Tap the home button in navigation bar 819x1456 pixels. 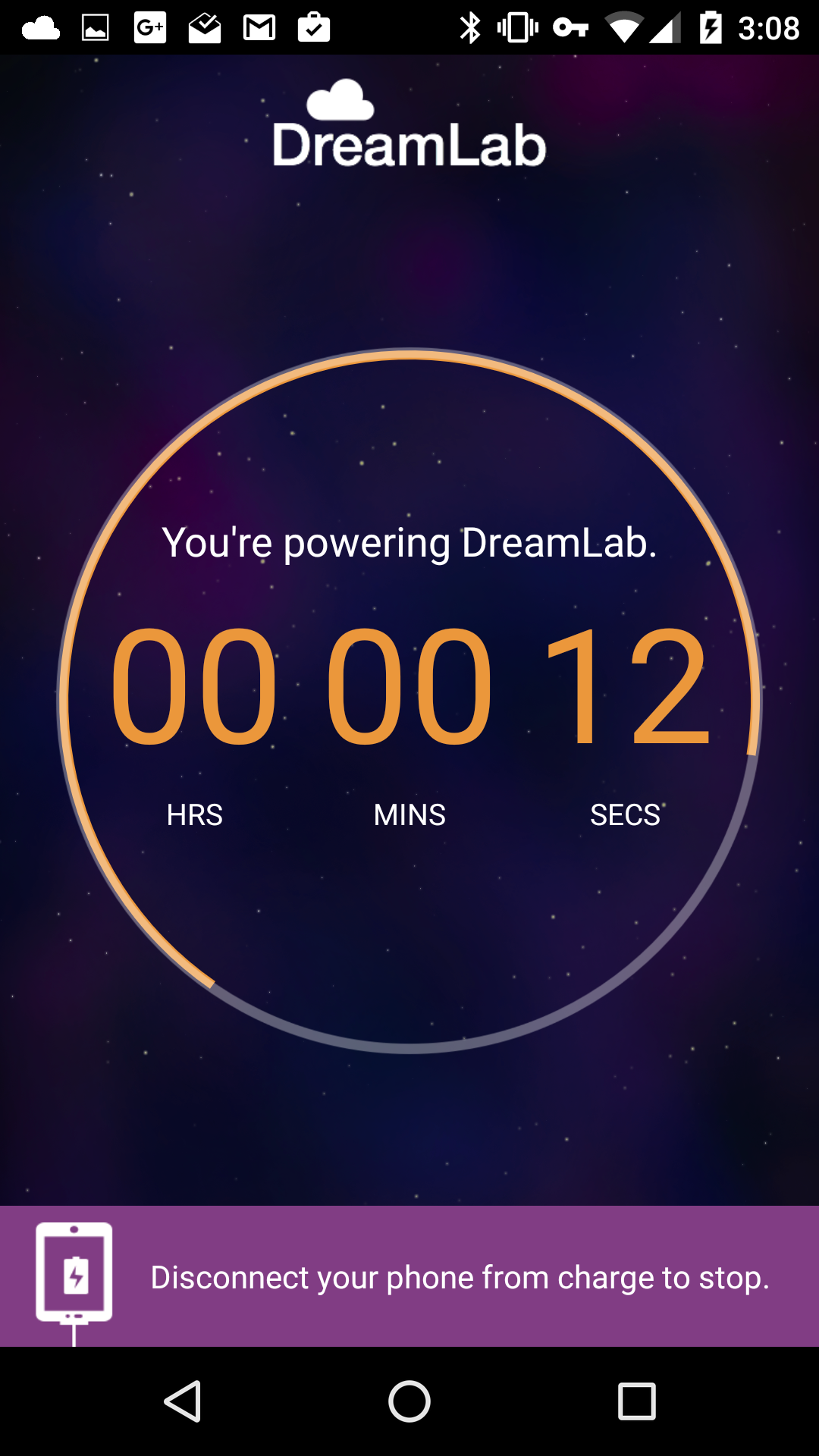(409, 1401)
